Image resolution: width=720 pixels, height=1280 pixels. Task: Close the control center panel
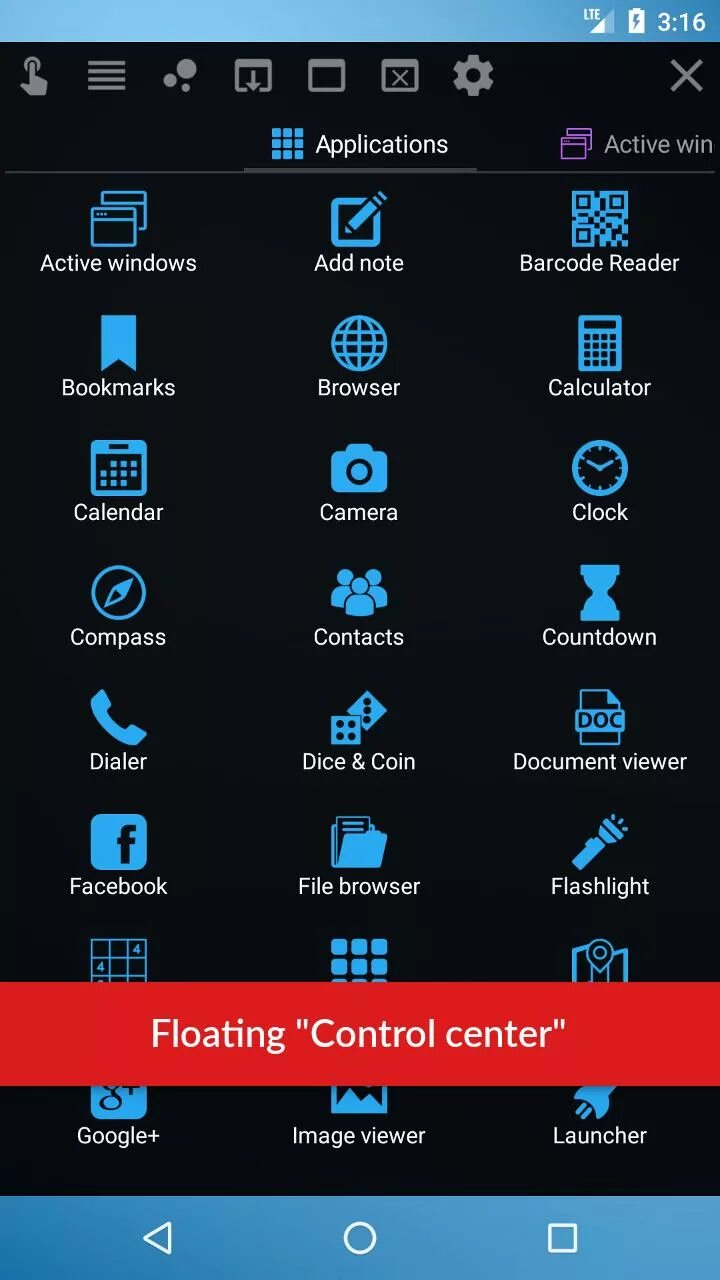(x=686, y=76)
